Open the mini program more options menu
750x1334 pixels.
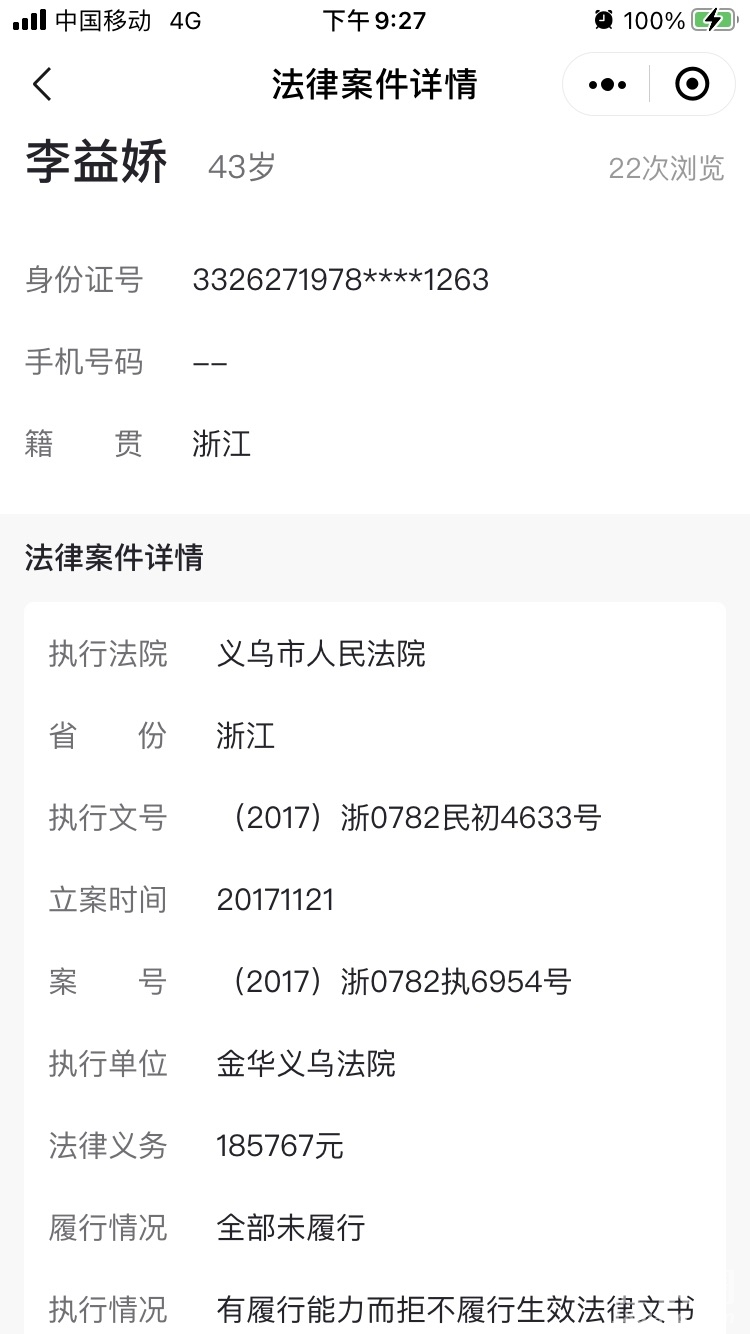(x=607, y=85)
